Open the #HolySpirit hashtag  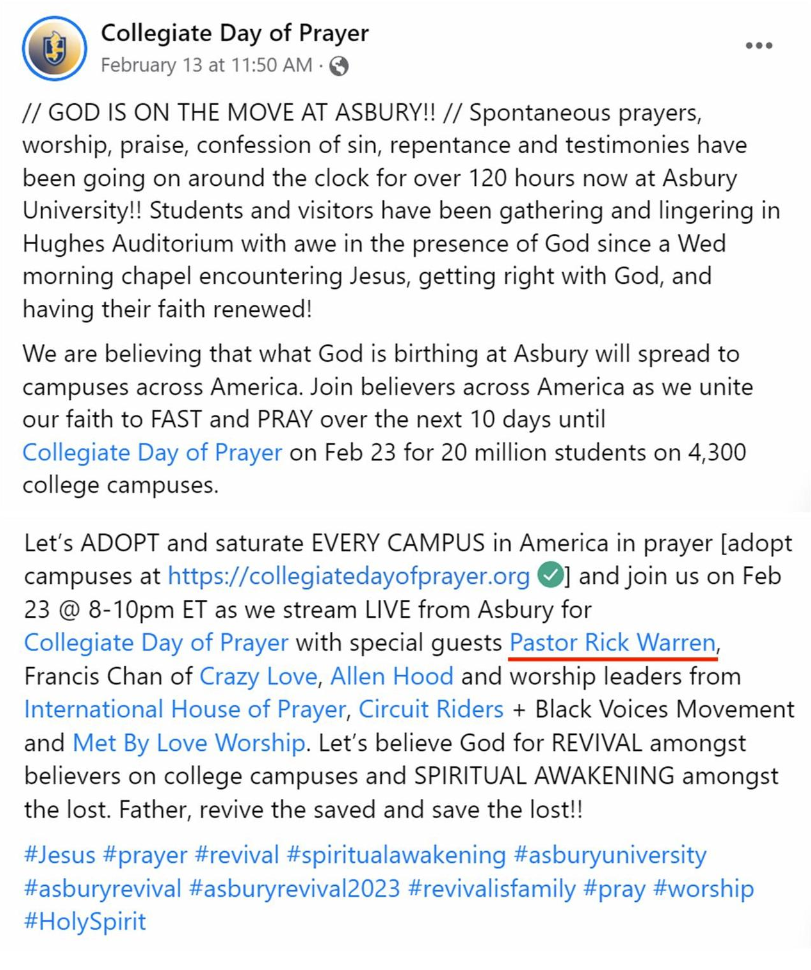[x=84, y=921]
